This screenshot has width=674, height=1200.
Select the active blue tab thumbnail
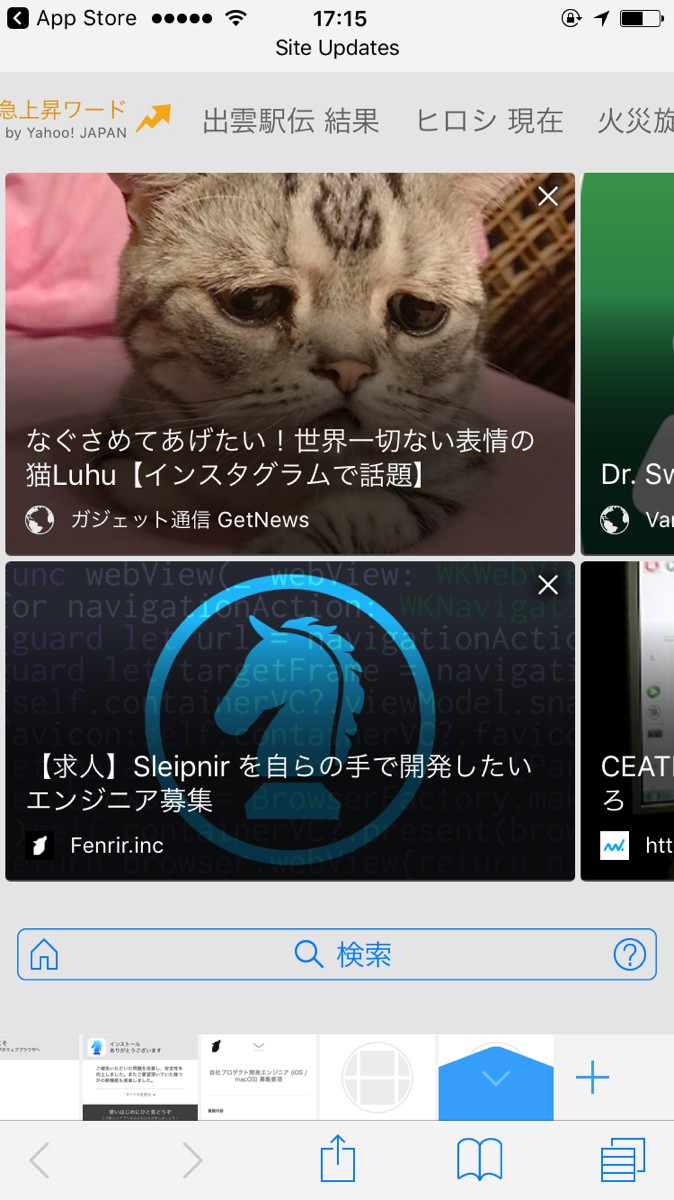click(x=496, y=1077)
